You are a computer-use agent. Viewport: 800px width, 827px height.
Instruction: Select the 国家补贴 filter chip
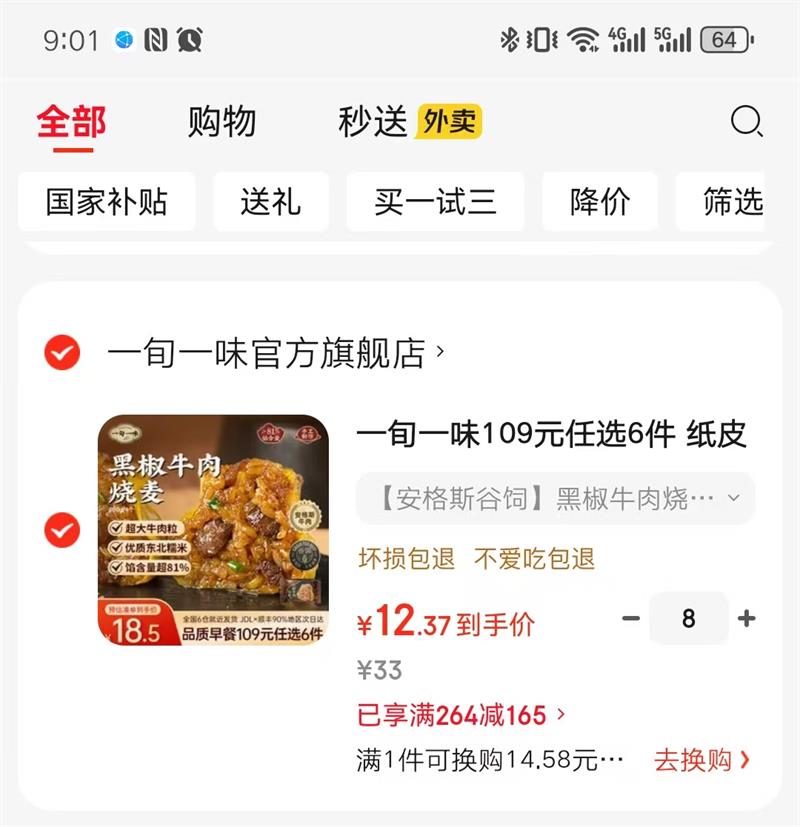(x=106, y=200)
